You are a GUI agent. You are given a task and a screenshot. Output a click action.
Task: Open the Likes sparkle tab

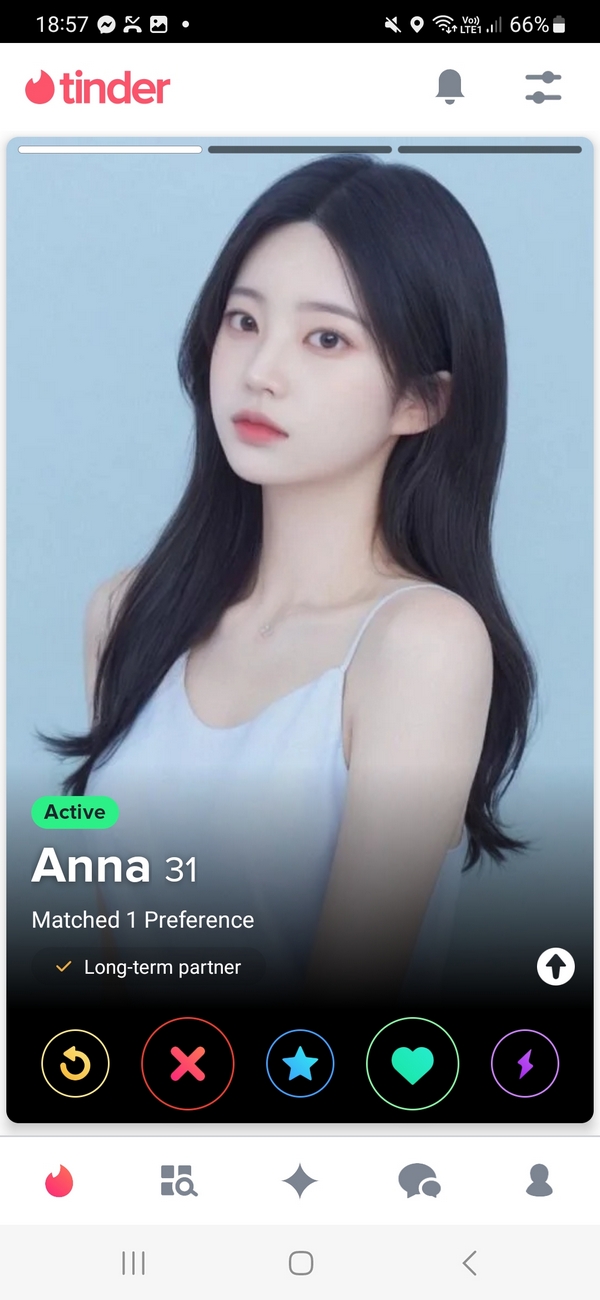click(x=300, y=1181)
